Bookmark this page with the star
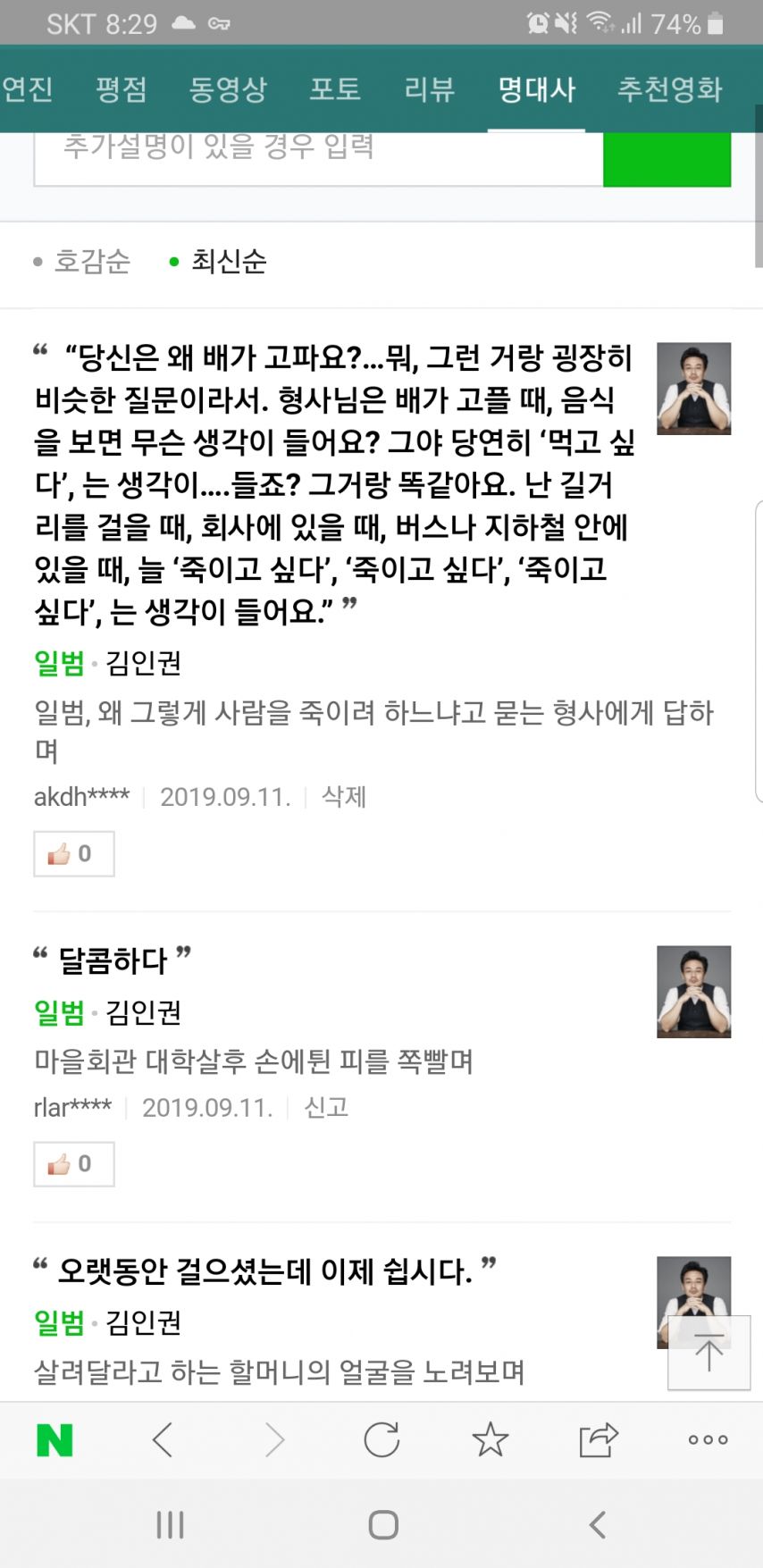The height and width of the screenshot is (1568, 763). pos(490,1439)
